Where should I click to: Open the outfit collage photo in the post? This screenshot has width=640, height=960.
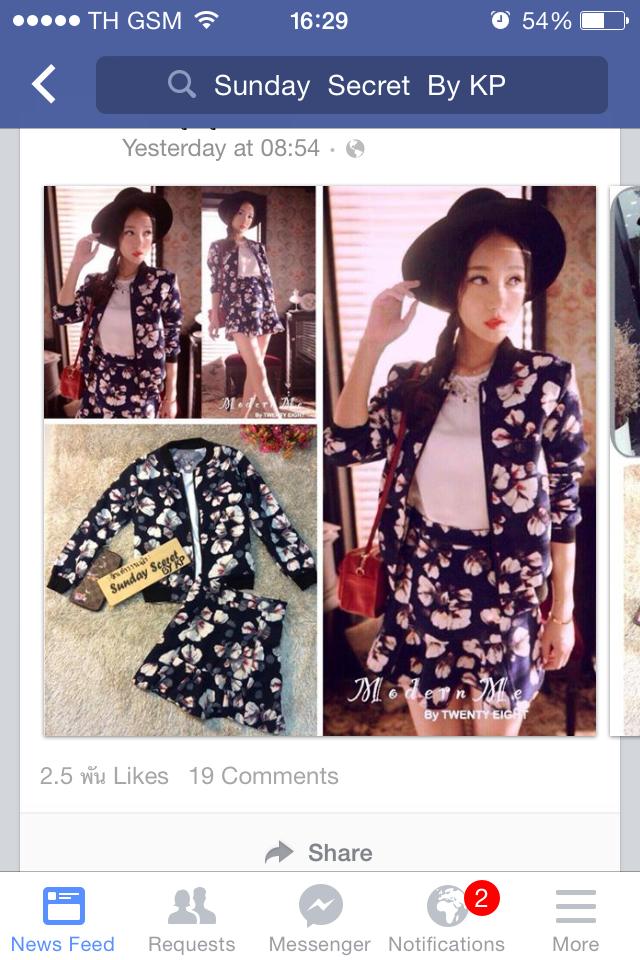coord(319,460)
